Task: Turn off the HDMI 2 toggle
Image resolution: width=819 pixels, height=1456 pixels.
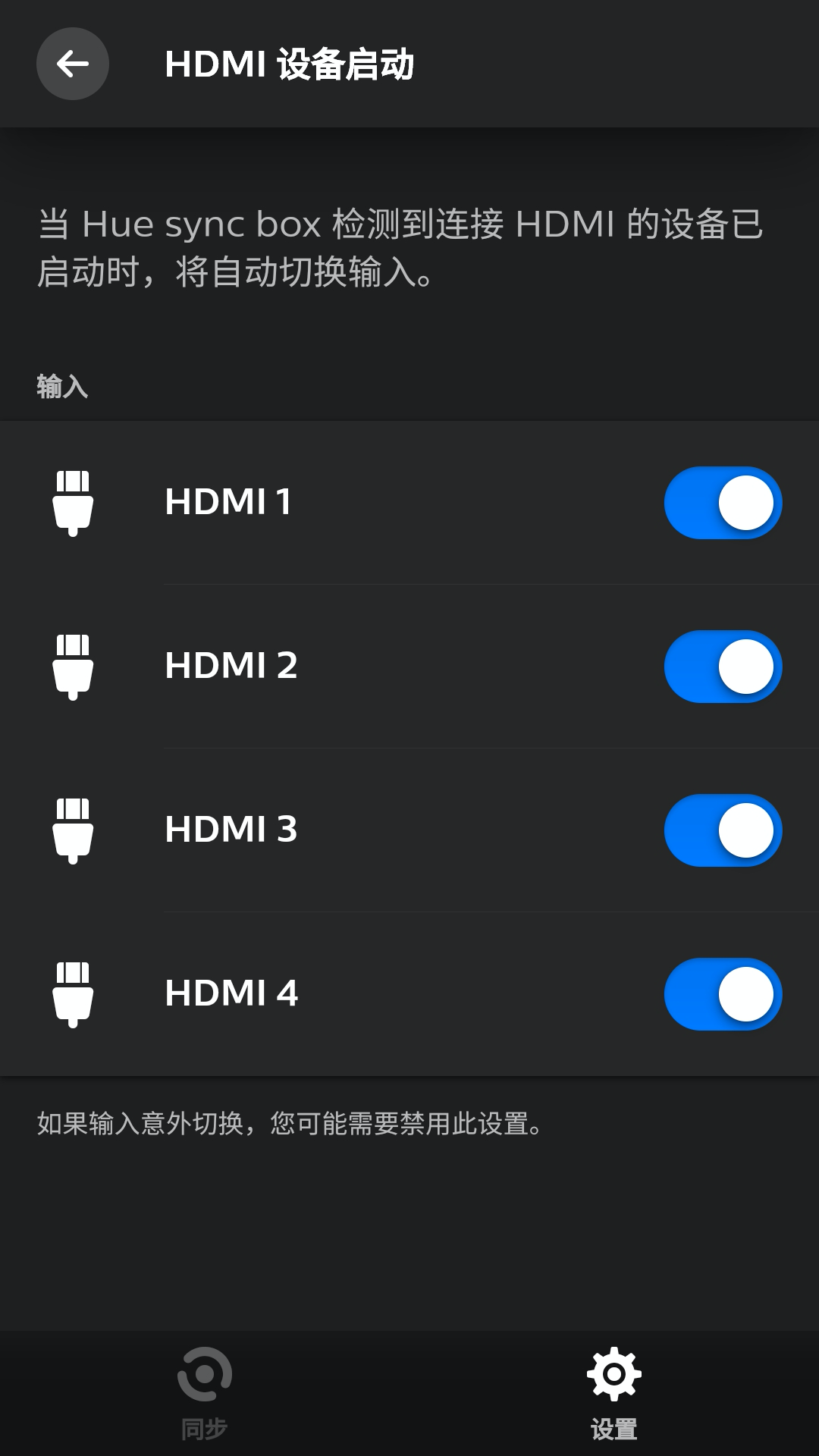Action: tap(721, 667)
